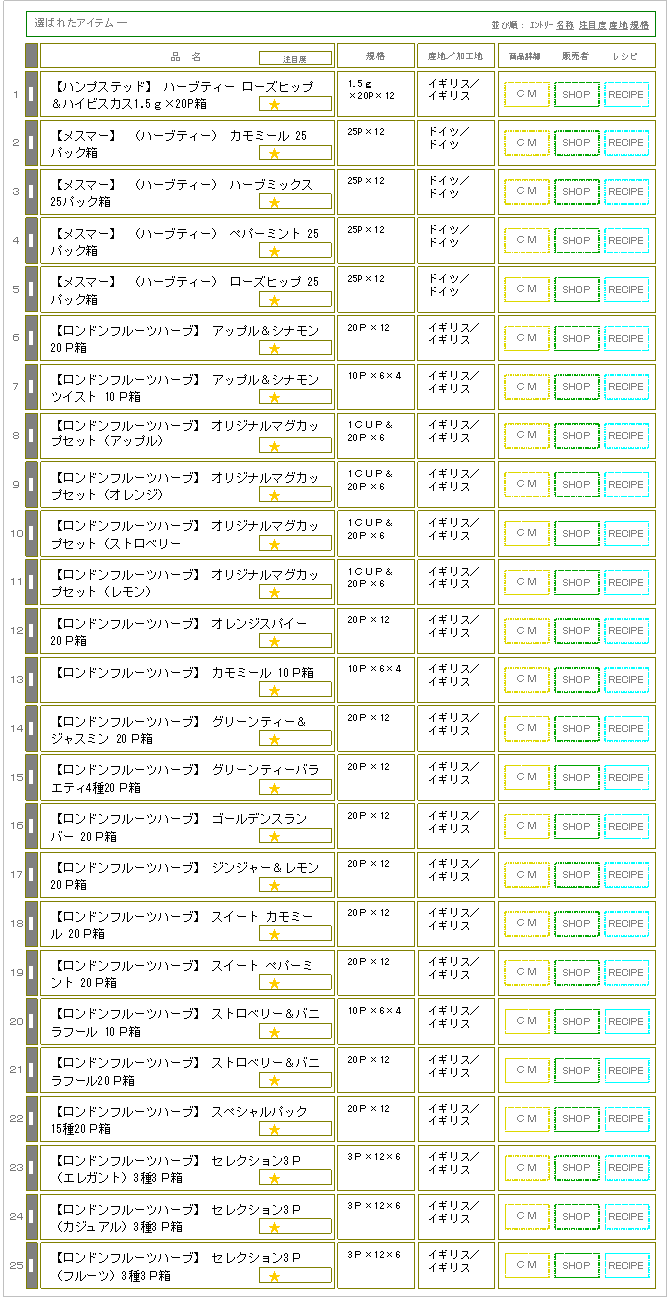View RECIPE for アップル&シナモンツイスト 10P箱

click(626, 387)
